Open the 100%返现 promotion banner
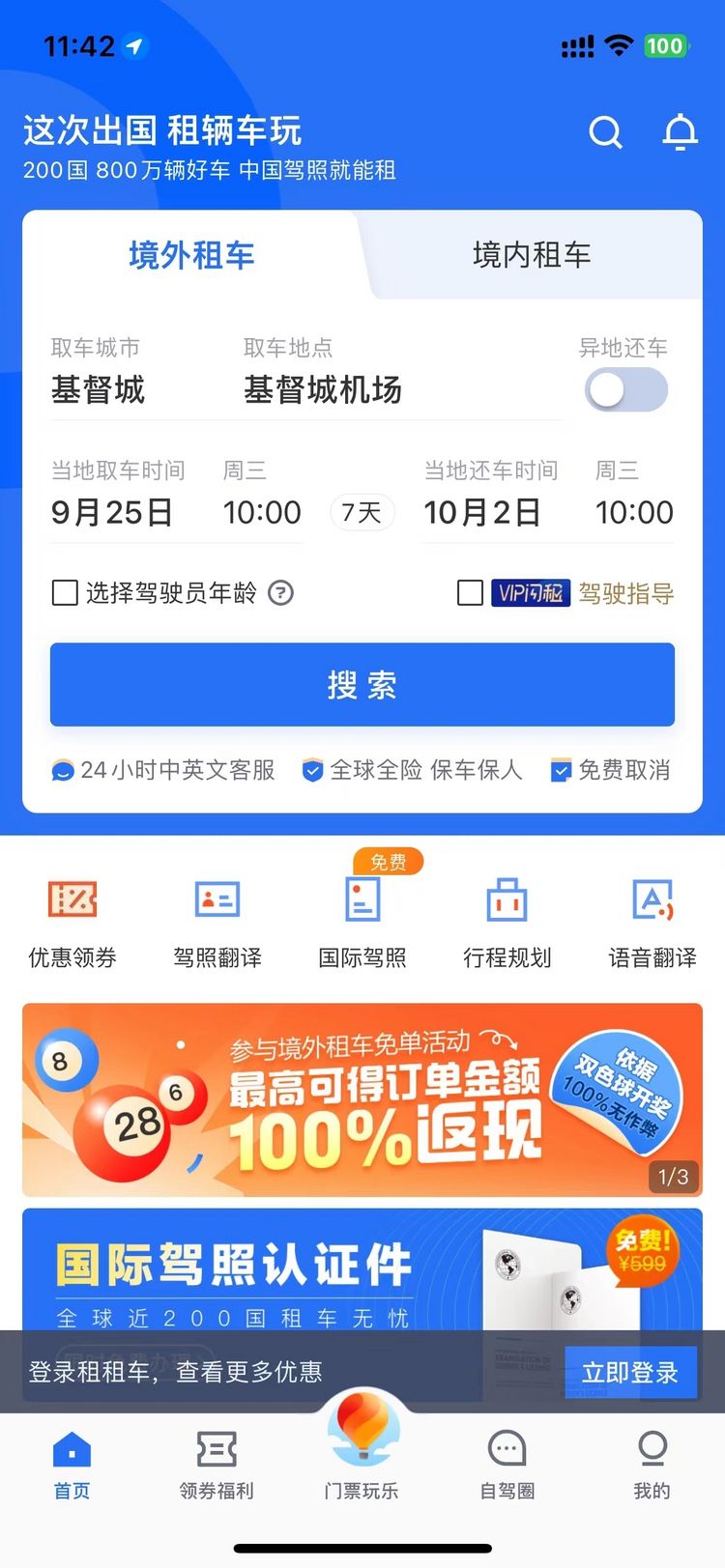Image resolution: width=725 pixels, height=1568 pixels. pos(362,1100)
